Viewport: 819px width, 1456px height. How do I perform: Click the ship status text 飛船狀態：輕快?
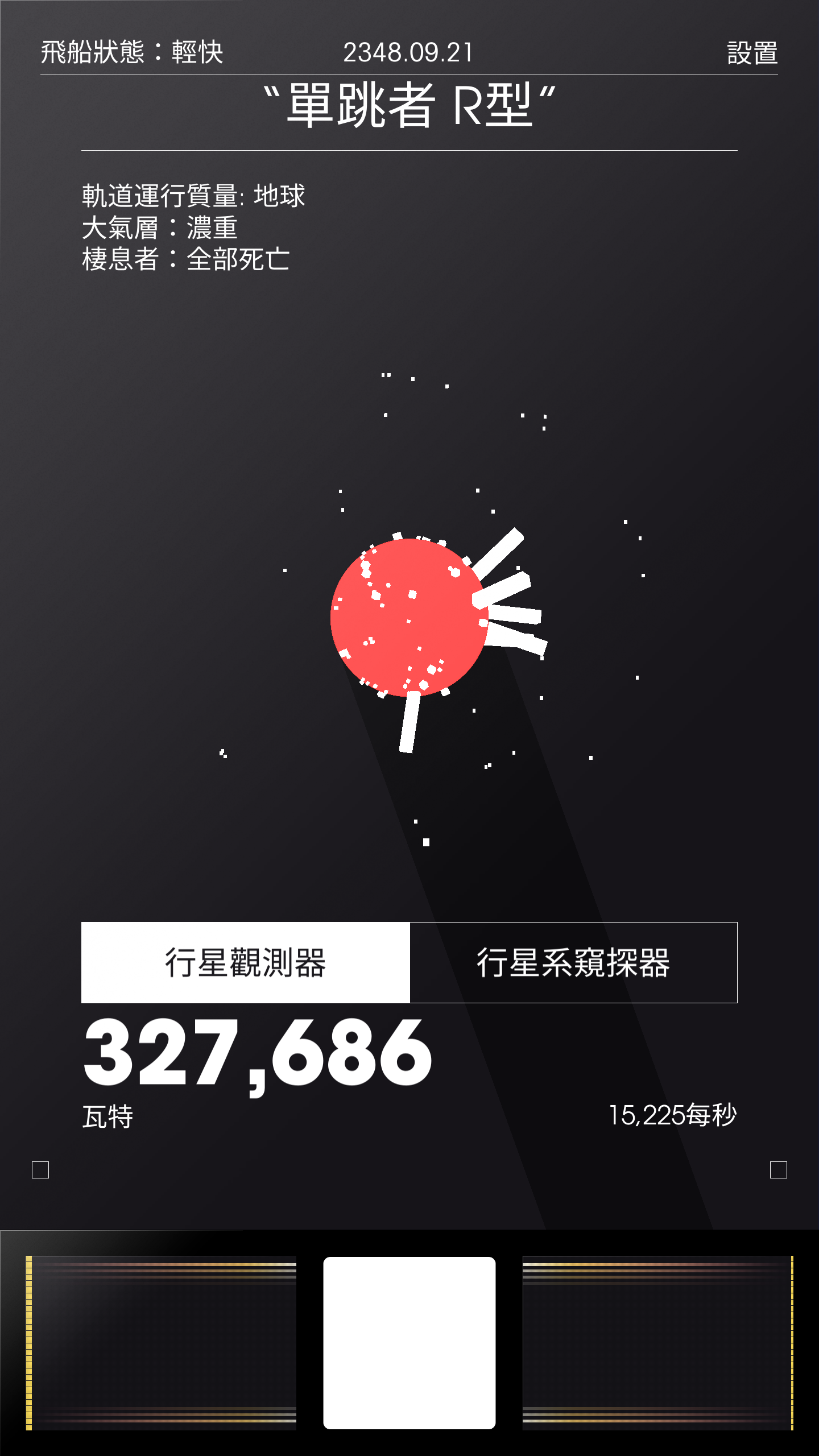click(131, 53)
